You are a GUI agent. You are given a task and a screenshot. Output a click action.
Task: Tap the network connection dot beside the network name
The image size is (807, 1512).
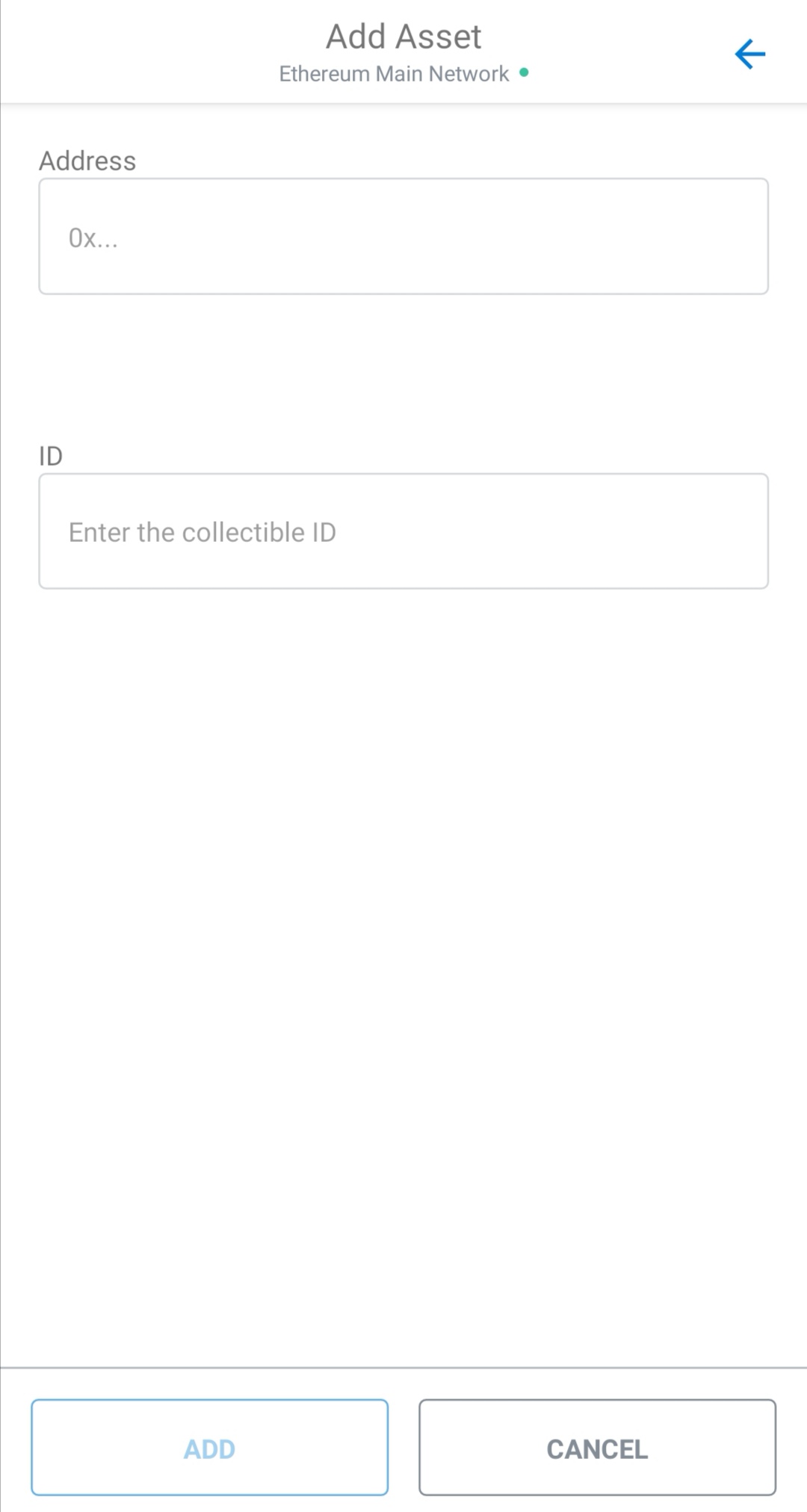(x=525, y=72)
